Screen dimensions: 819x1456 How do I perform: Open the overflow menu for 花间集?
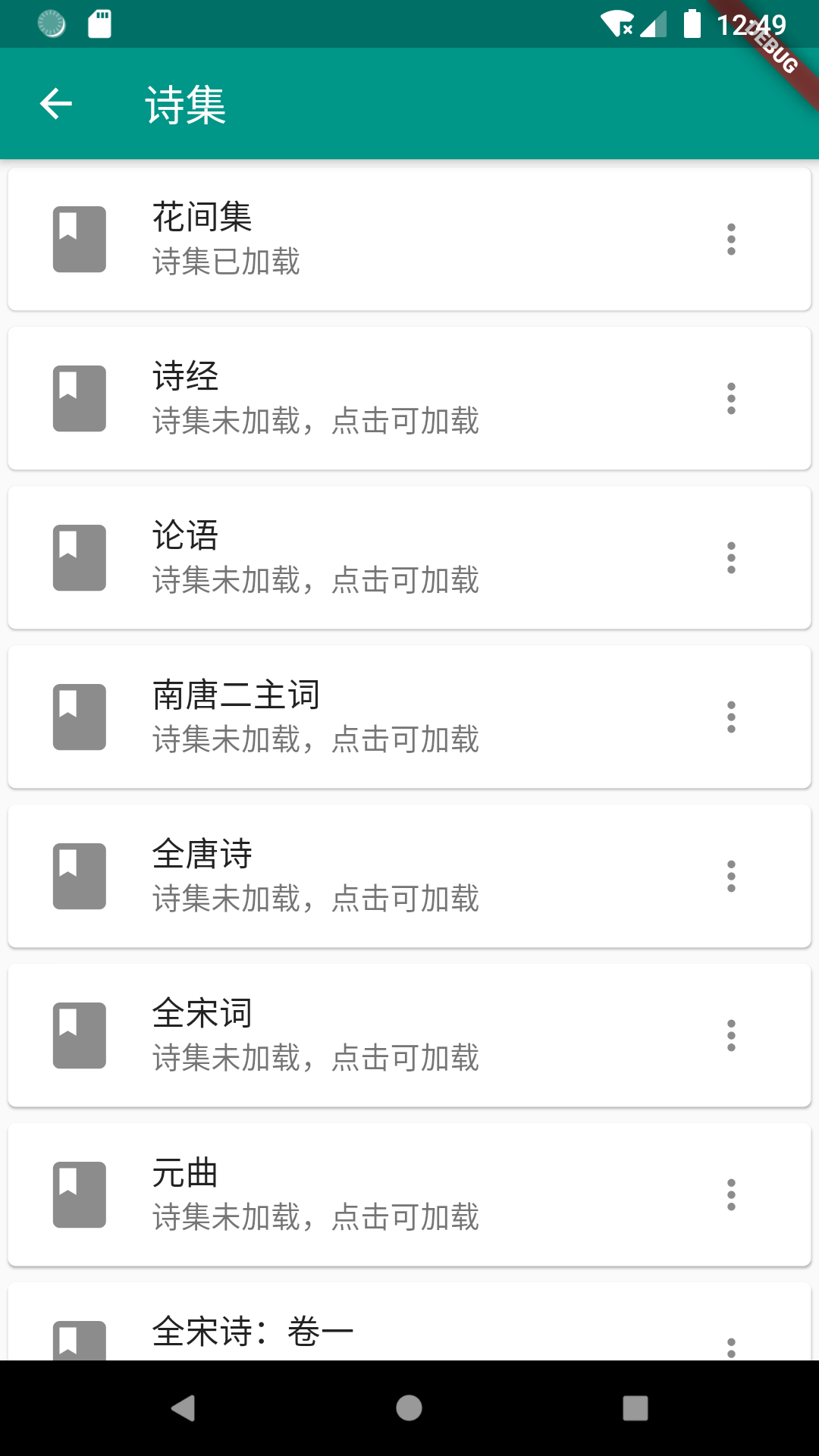[x=731, y=239]
